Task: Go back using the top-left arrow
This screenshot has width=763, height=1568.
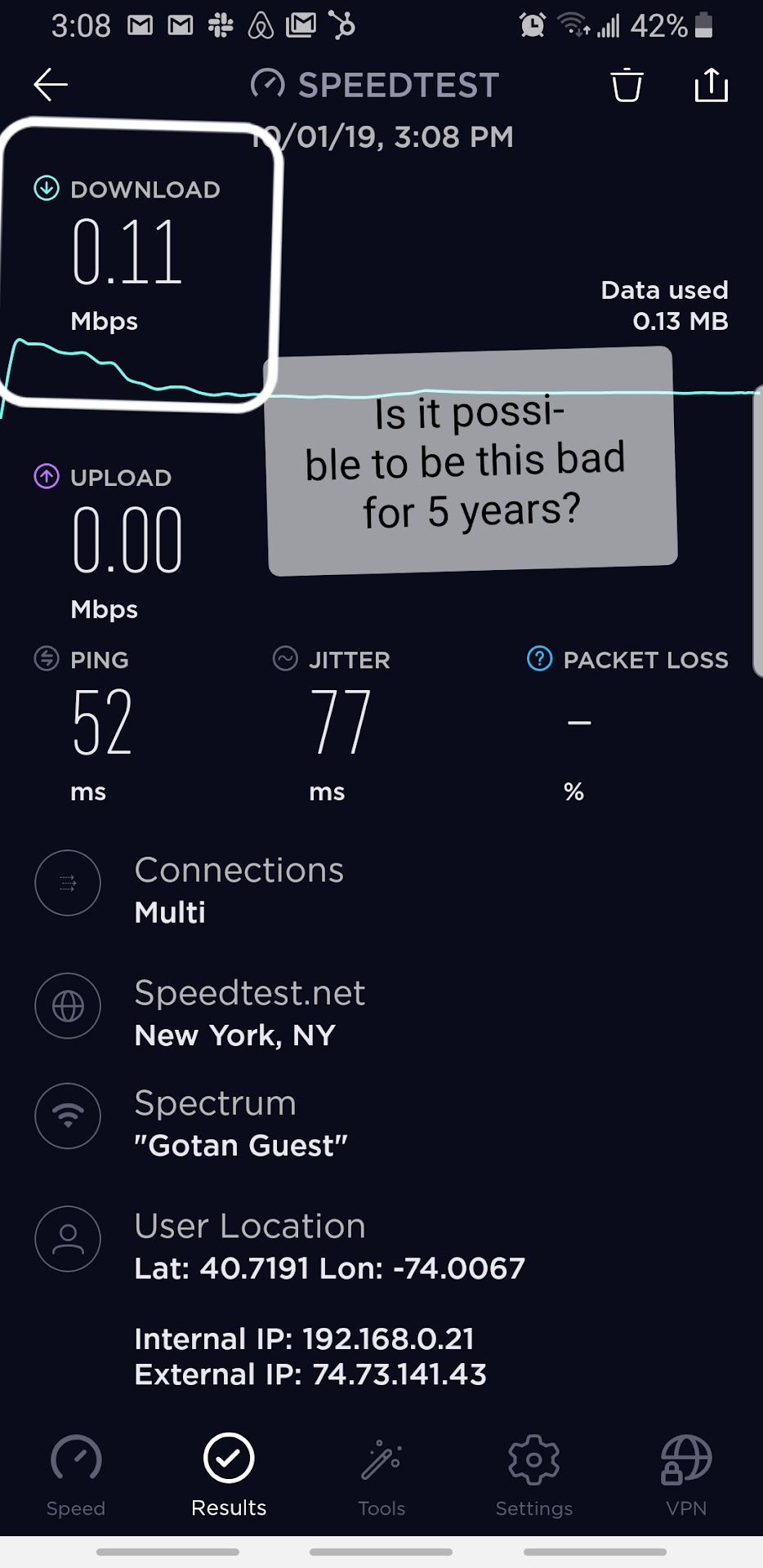Action: (51, 85)
